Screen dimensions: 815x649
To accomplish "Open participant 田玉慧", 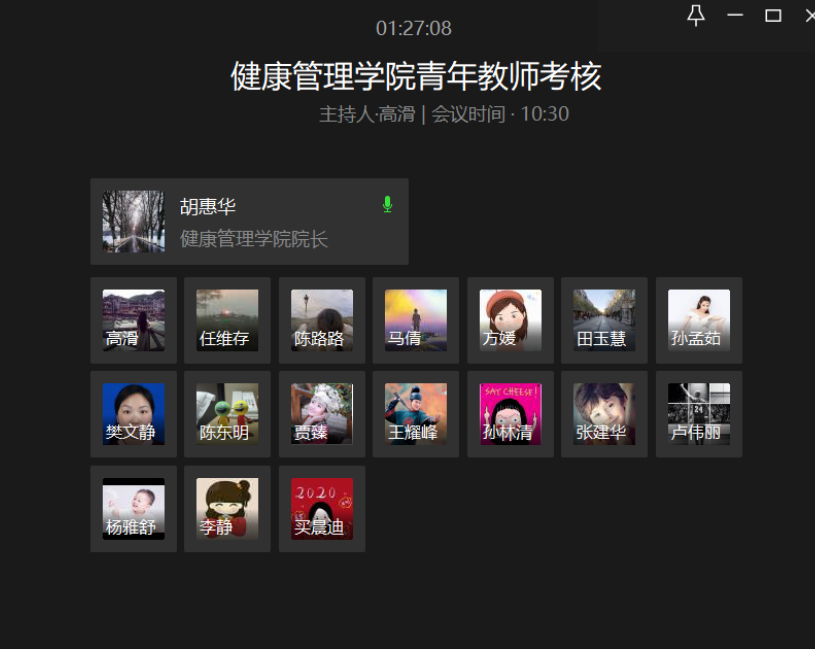I will click(604, 320).
